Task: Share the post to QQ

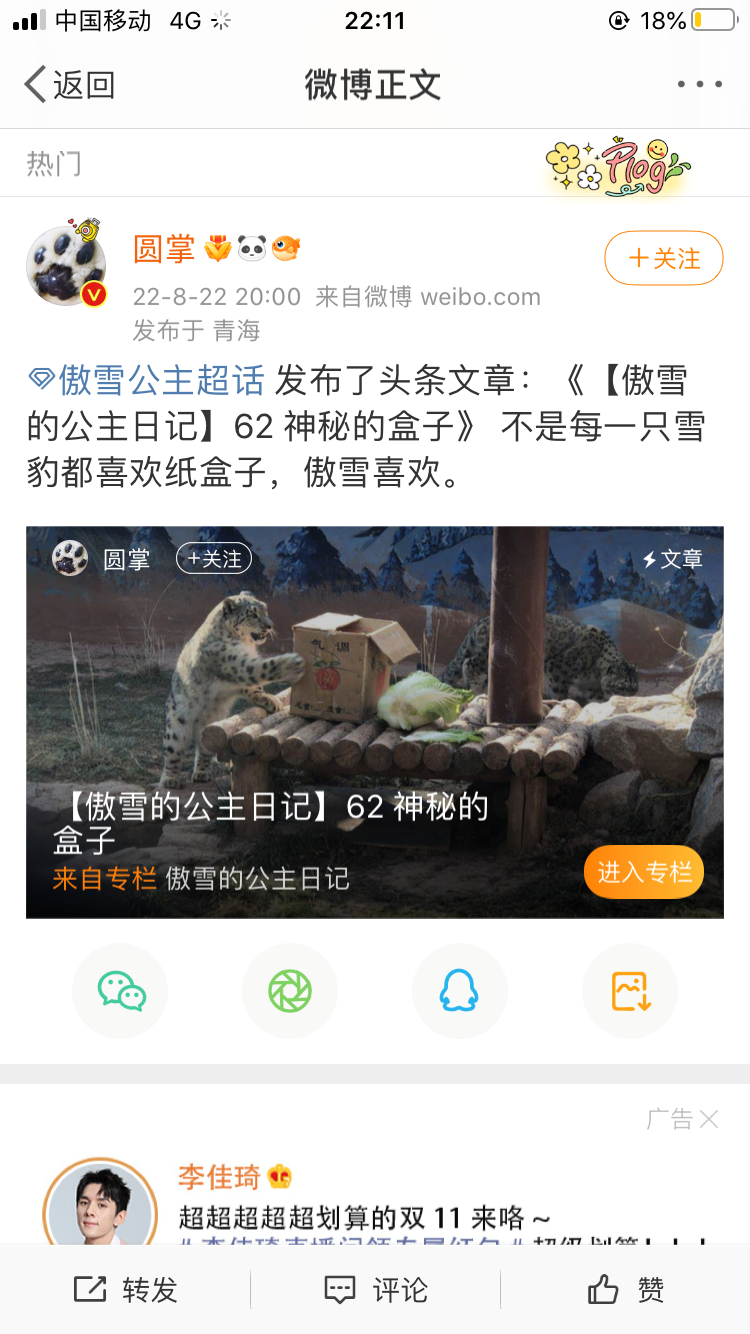Action: point(459,991)
